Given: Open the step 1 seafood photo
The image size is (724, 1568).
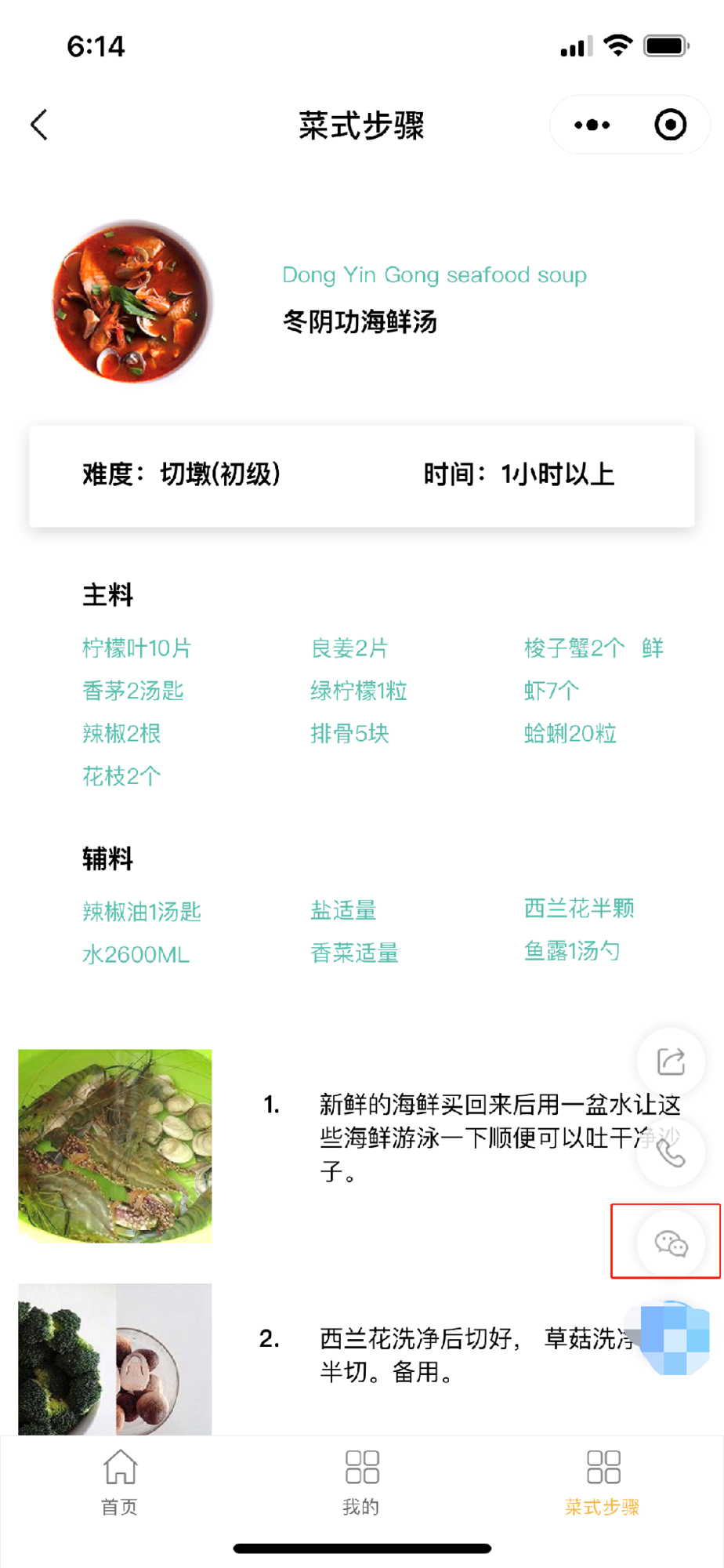Looking at the screenshot, I should coord(115,1145).
